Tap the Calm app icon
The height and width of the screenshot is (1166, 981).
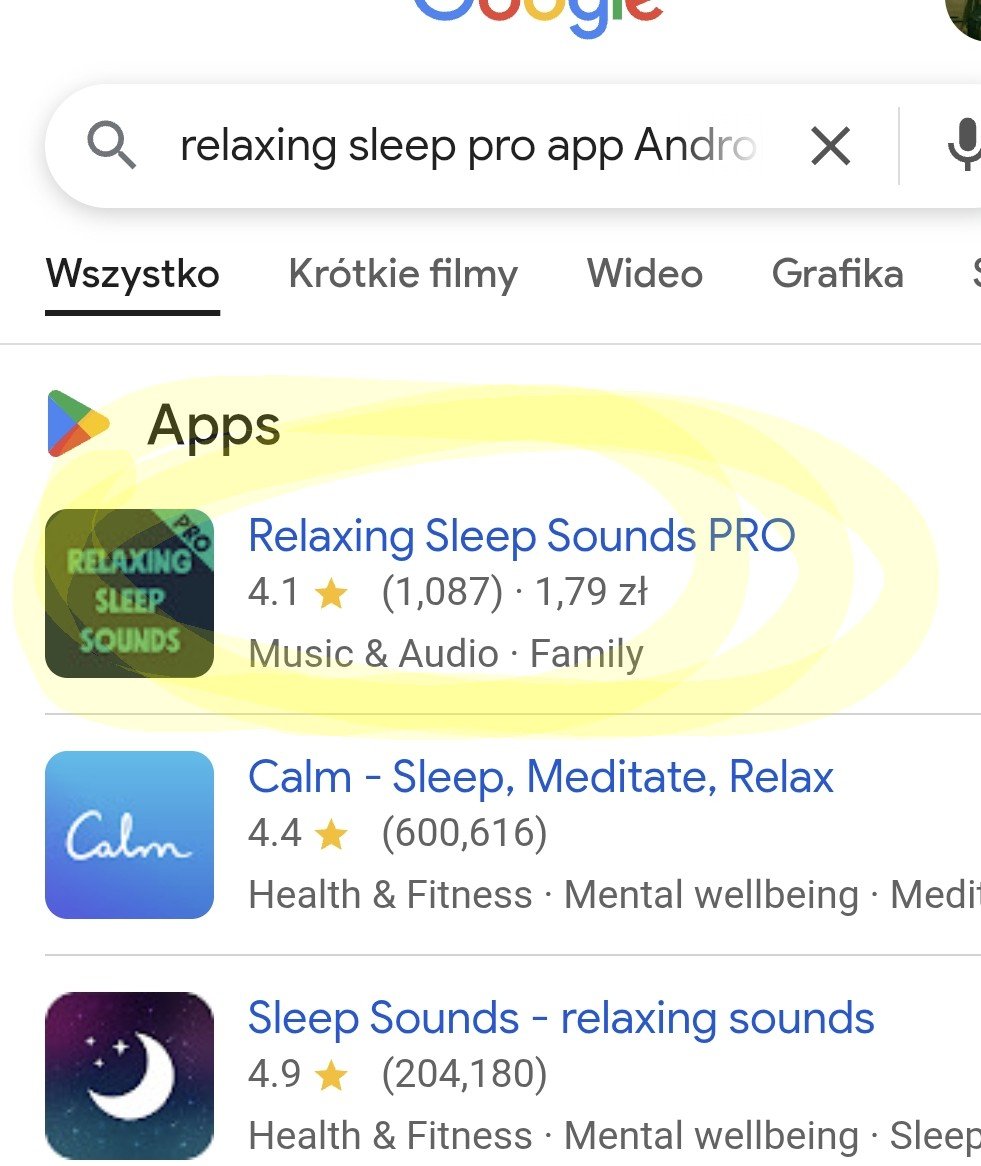point(130,835)
